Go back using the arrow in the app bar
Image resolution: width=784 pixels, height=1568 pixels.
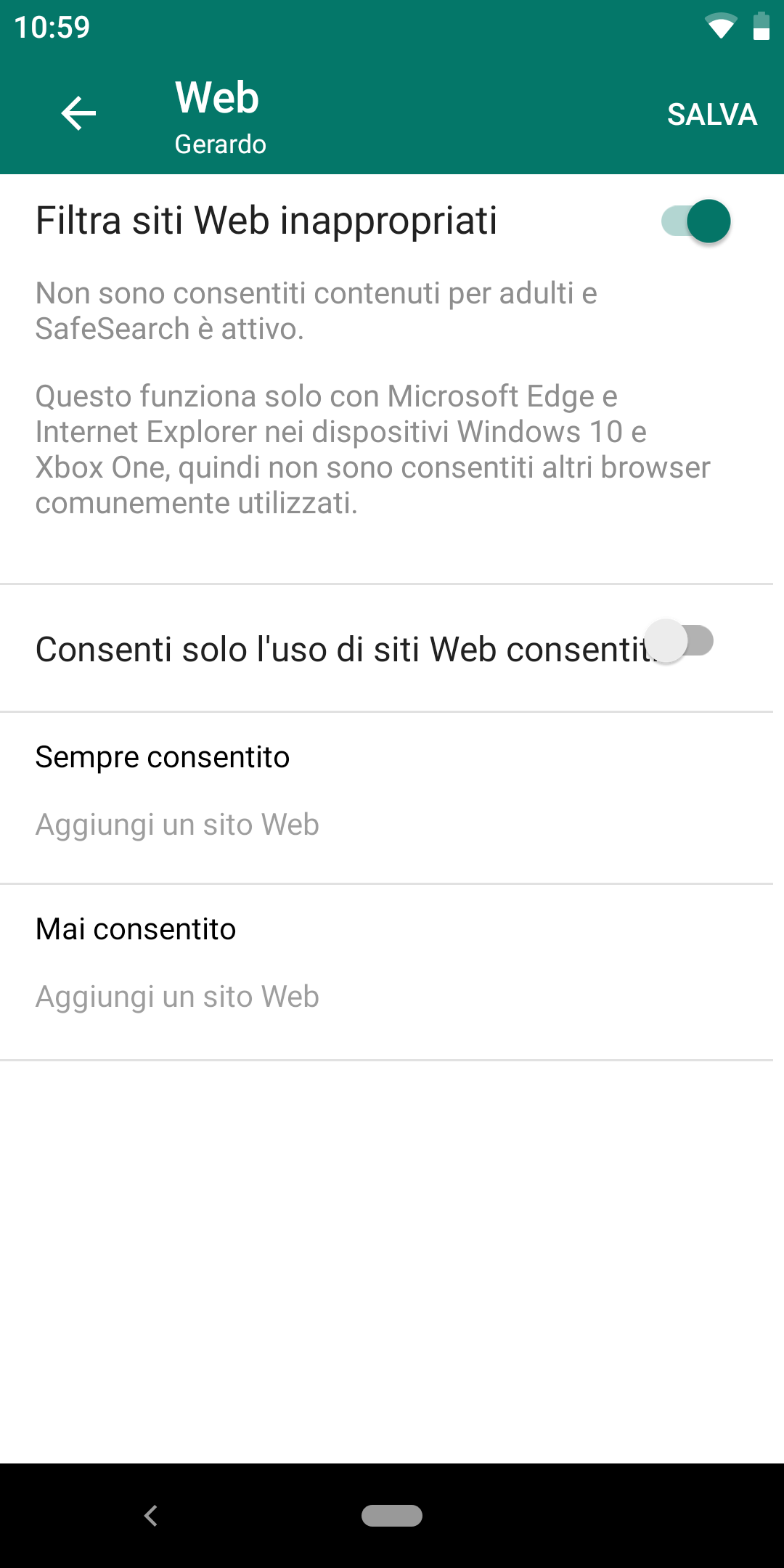coord(78,114)
